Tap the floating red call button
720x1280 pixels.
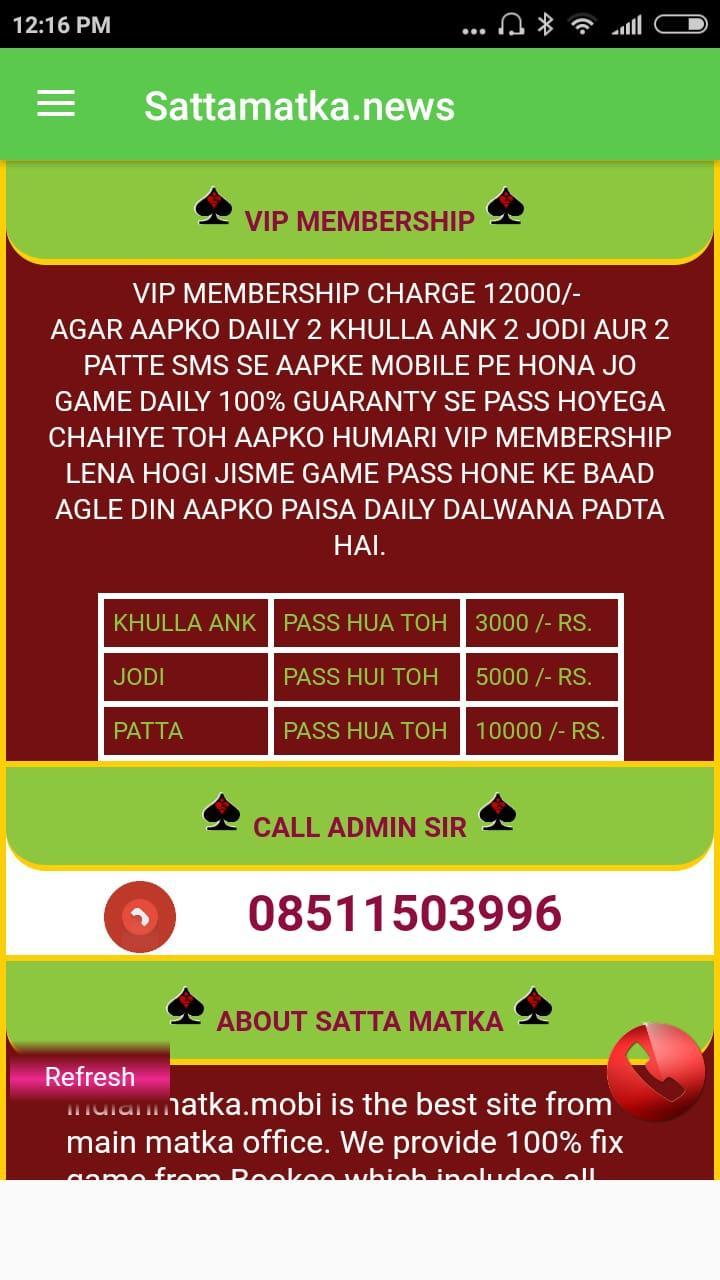pos(656,1071)
